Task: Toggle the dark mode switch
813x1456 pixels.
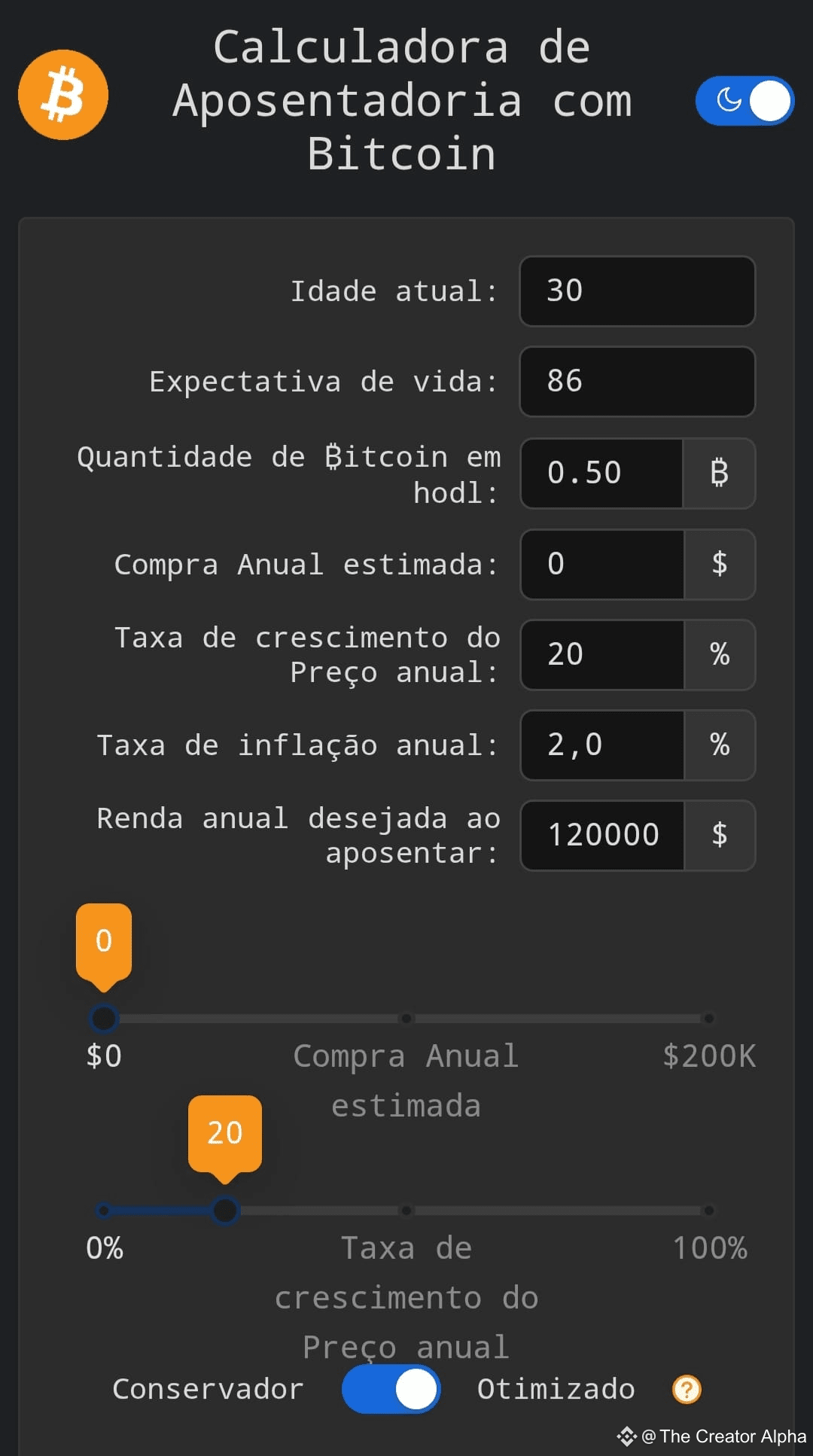Action: 744,100
